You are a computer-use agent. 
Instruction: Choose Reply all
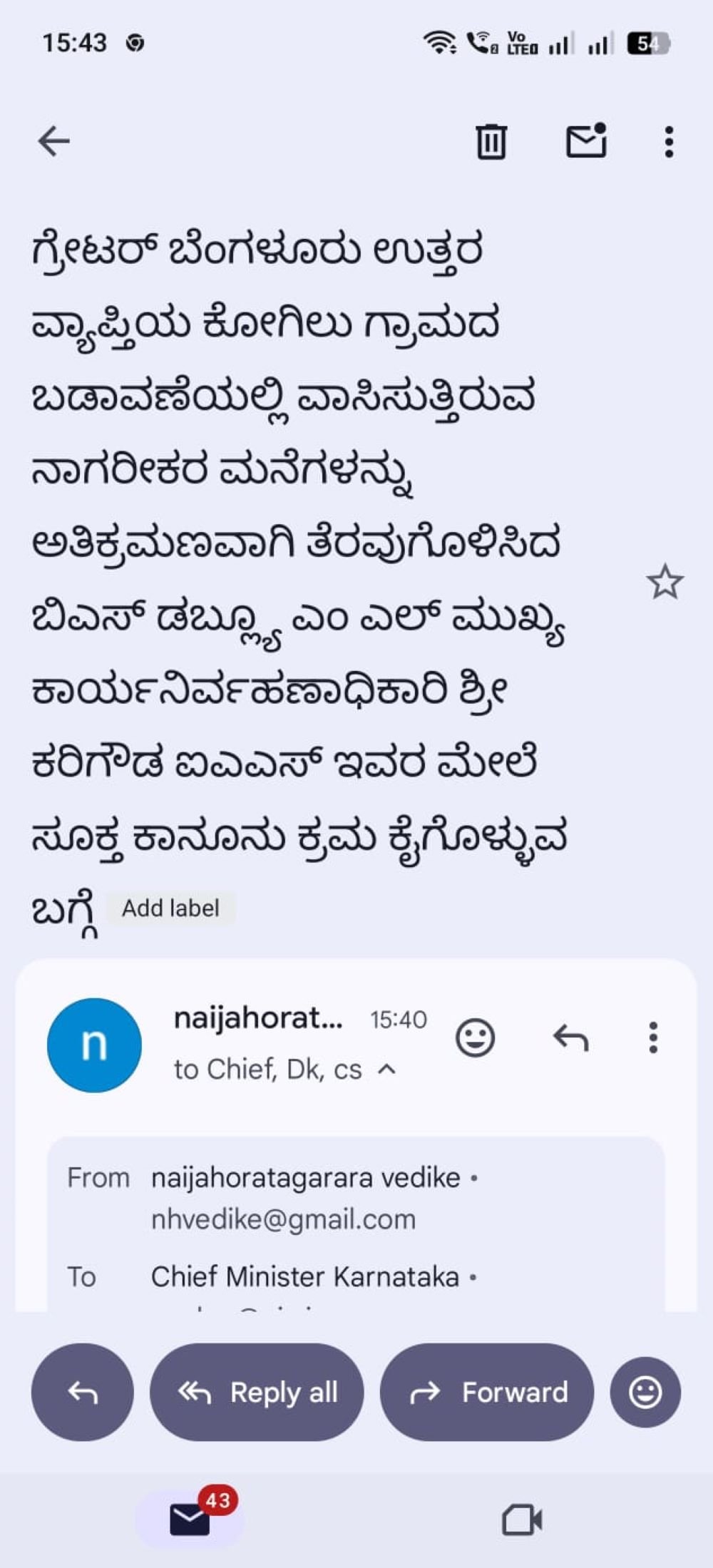click(257, 1392)
